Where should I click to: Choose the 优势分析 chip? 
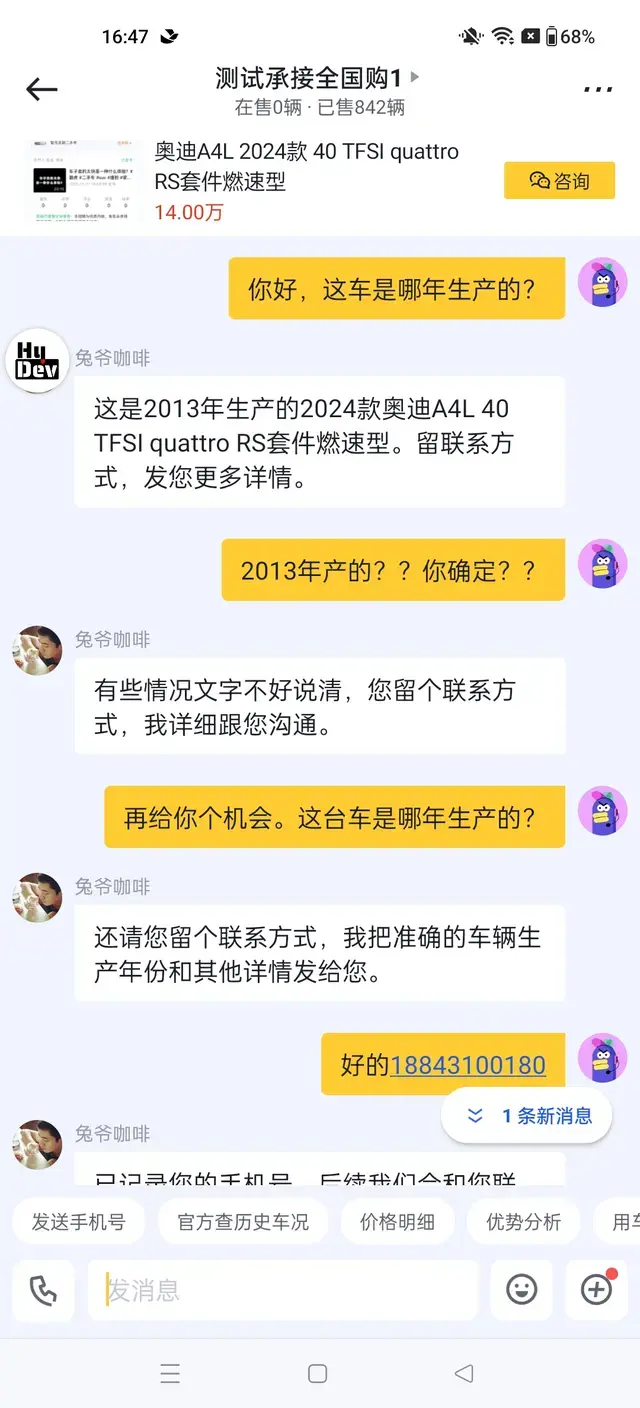pos(524,1222)
